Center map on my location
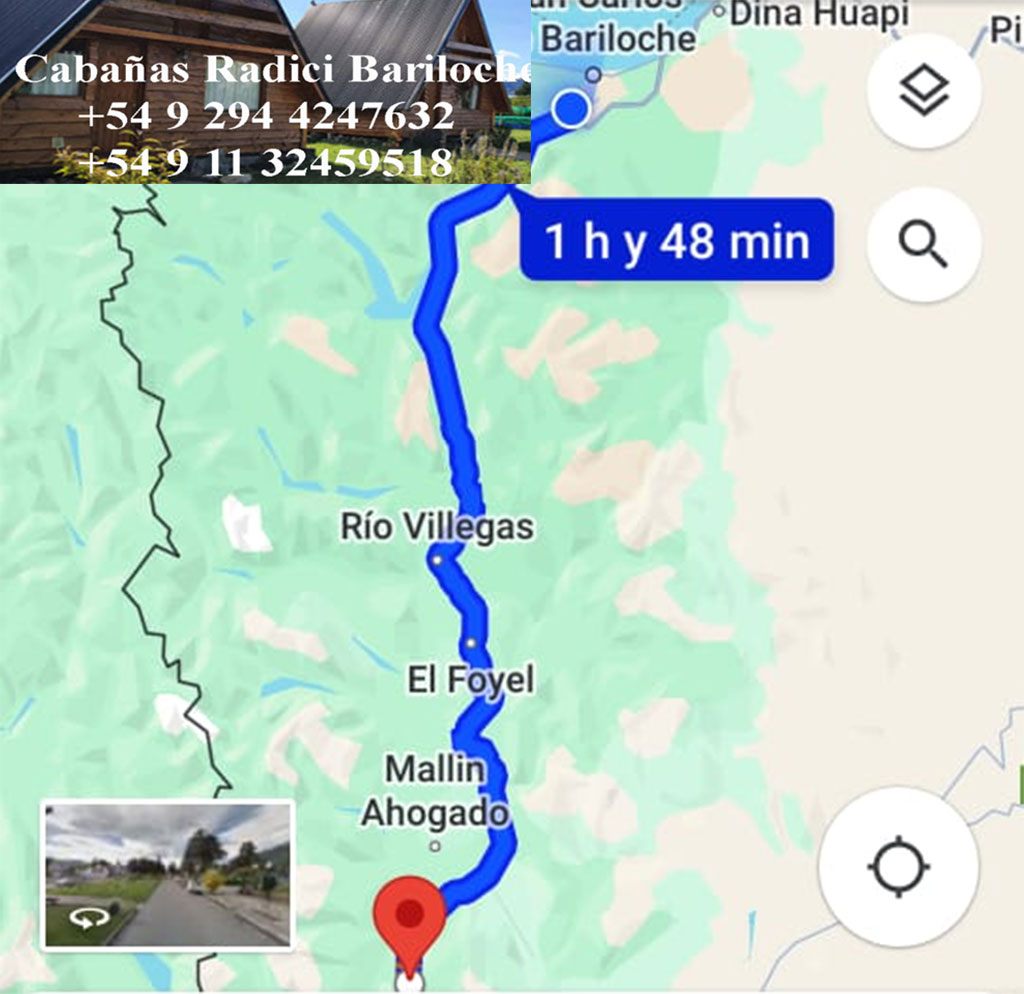Screen dimensions: 1024x994 pos(898,866)
